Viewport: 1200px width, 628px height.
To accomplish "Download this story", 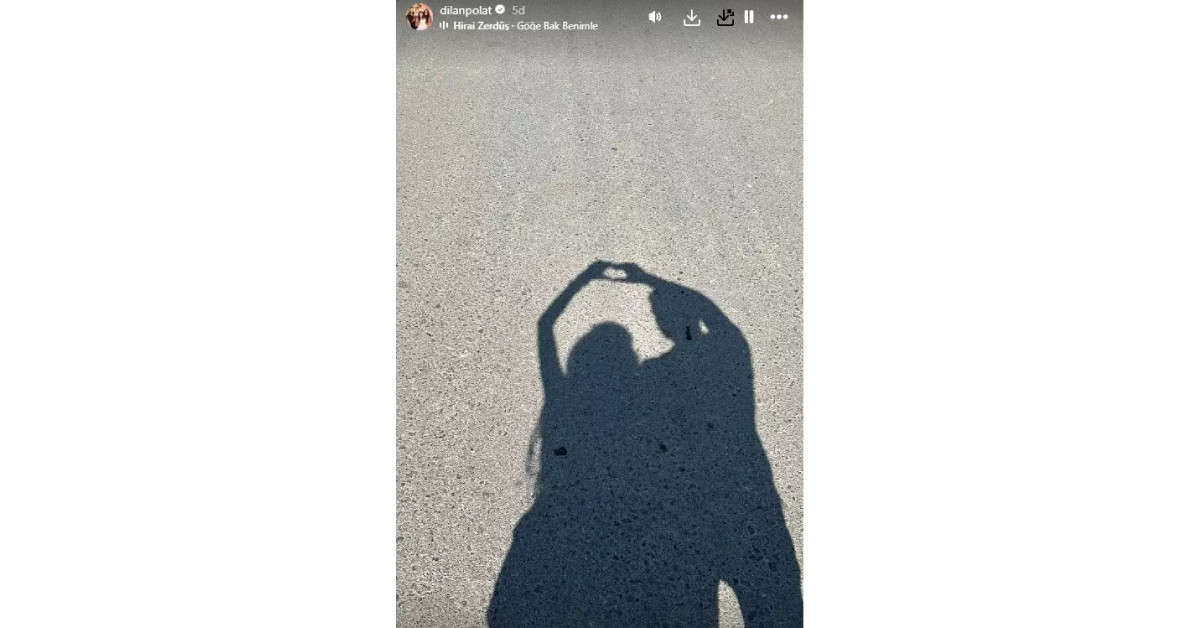I will (691, 17).
